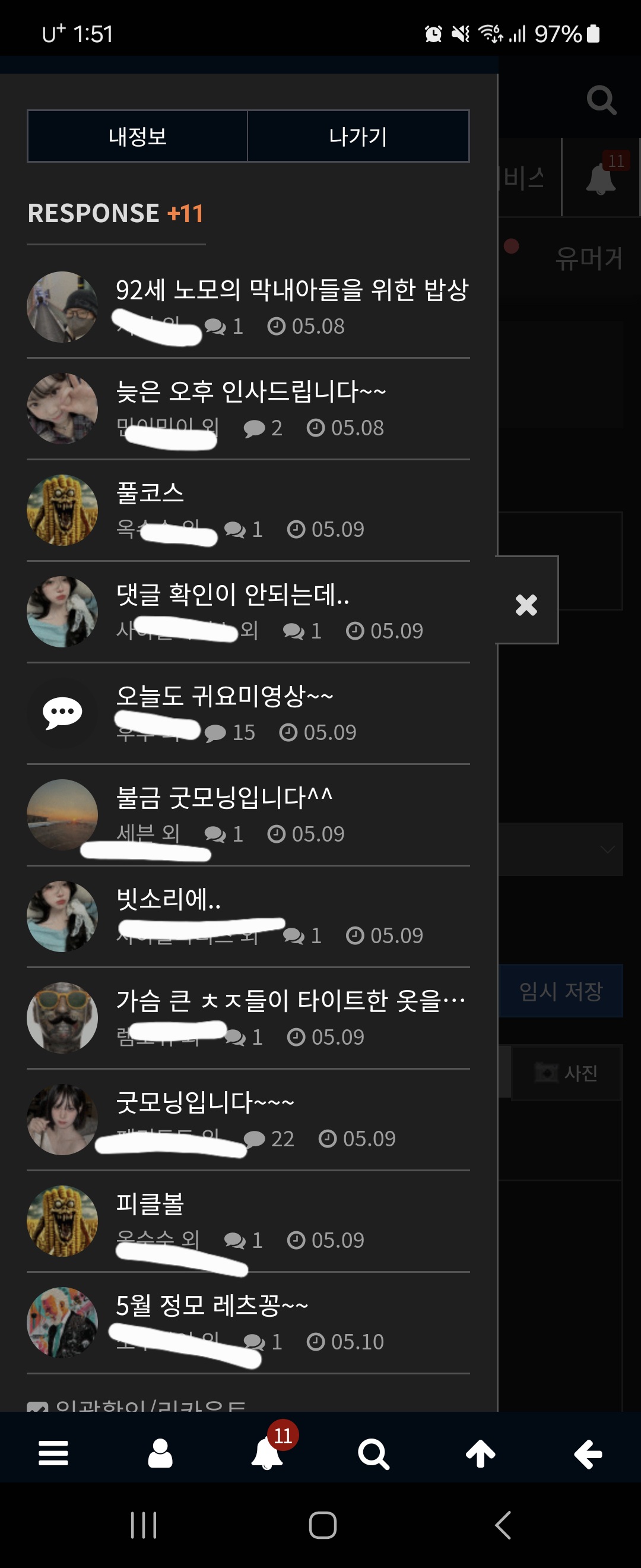Open the 늦은 오후 인사드립니다 post
Image resolution: width=641 pixels, height=1568 pixels.
250,392
